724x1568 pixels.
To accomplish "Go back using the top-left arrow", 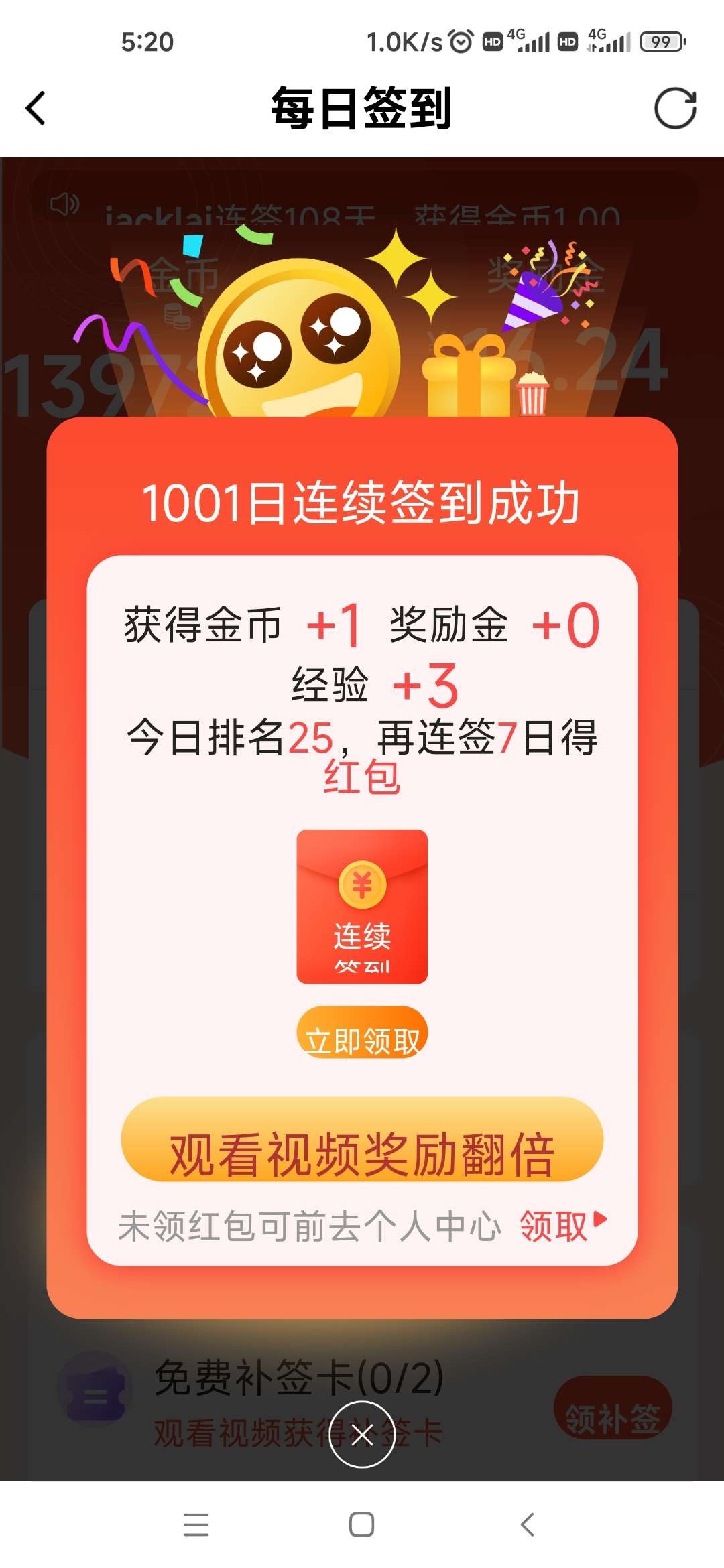I will point(36,109).
